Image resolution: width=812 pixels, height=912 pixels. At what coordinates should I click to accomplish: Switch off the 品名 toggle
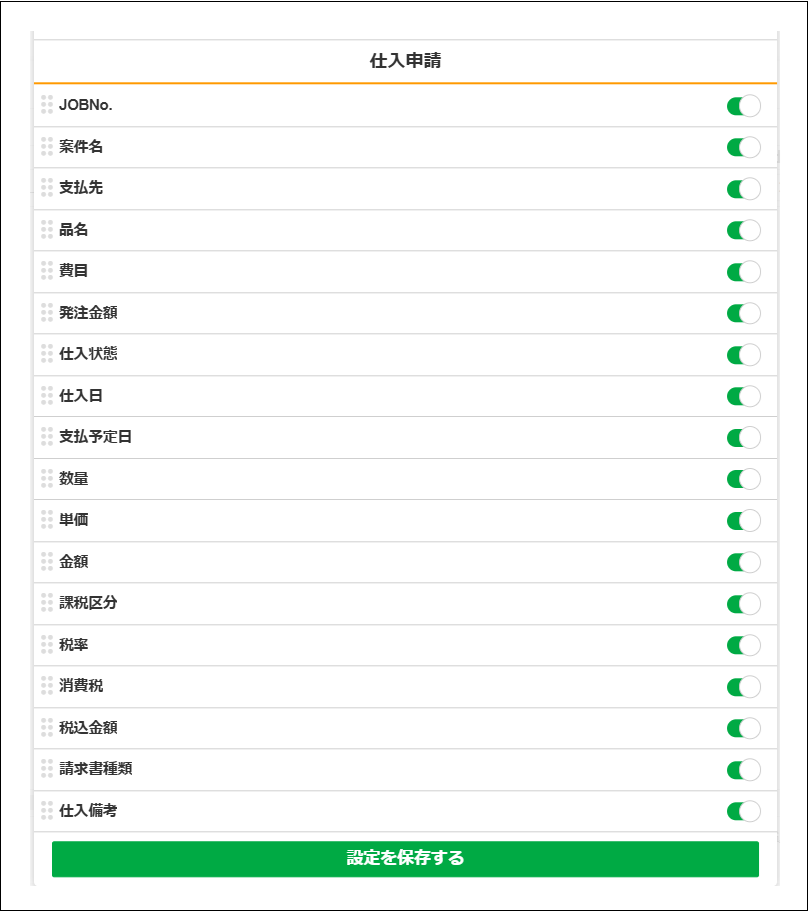point(743,231)
